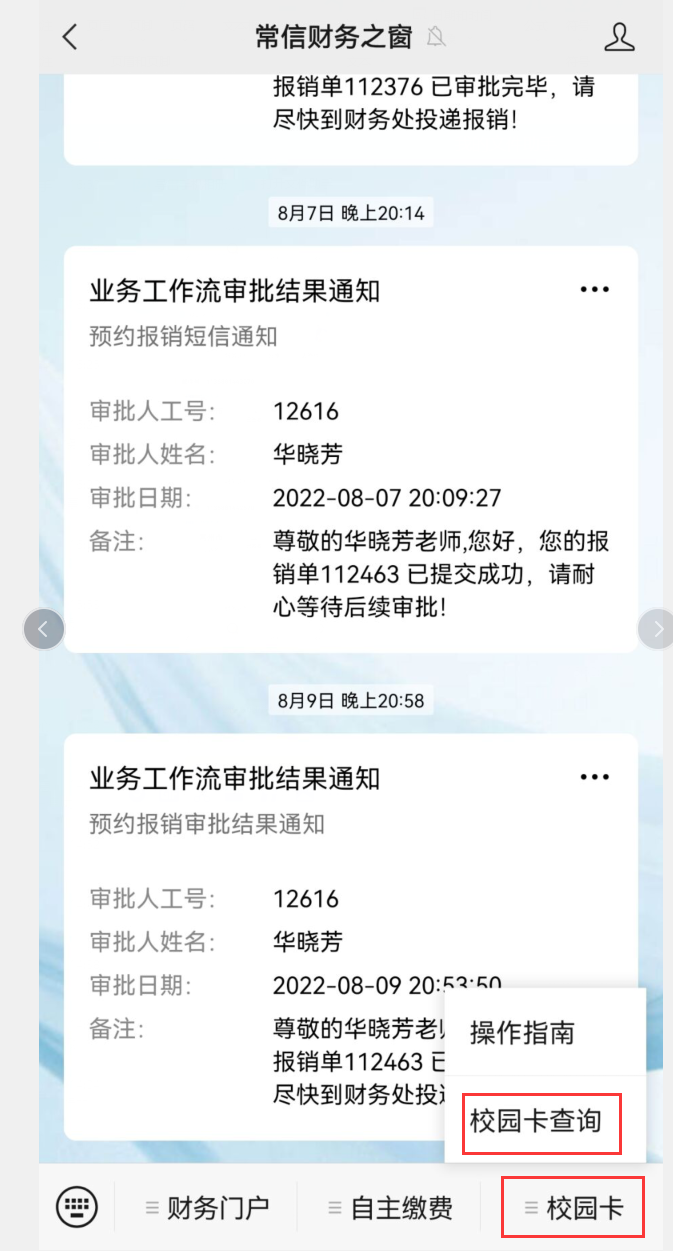673x1251 pixels.
Task: Go to the next image arrow
Action: (x=657, y=628)
